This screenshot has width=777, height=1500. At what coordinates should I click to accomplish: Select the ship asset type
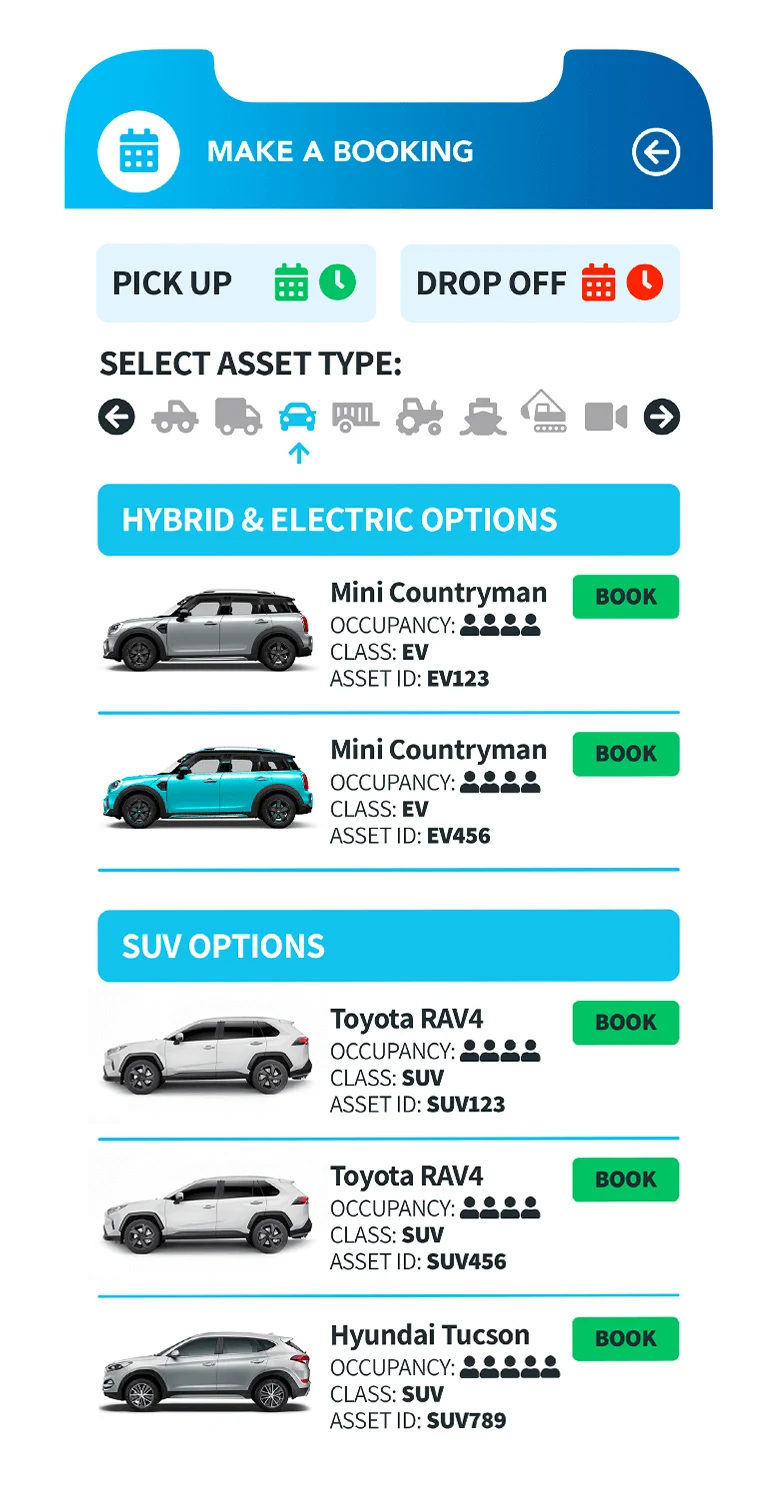point(482,416)
